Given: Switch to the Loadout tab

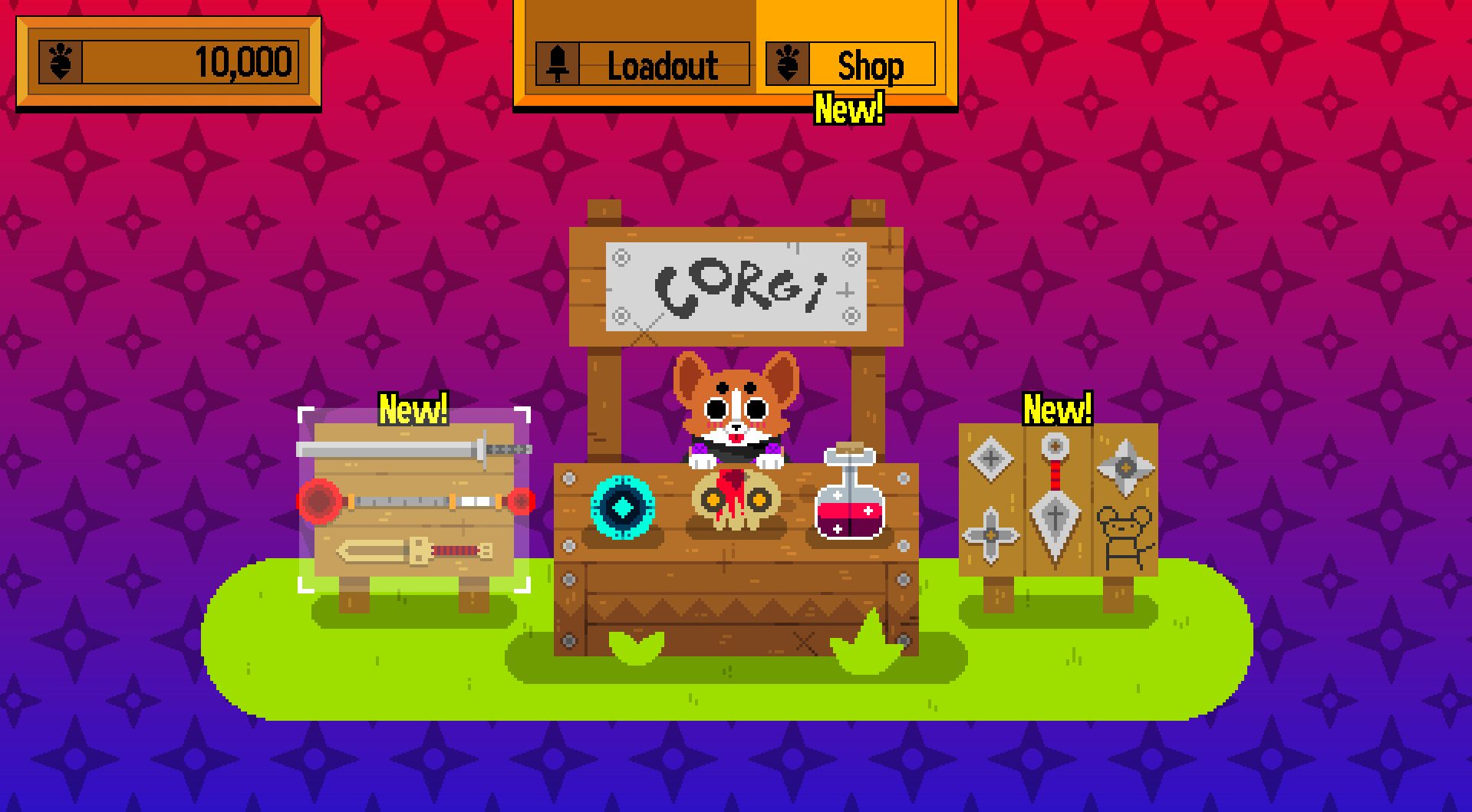Looking at the screenshot, I should point(642,64).
